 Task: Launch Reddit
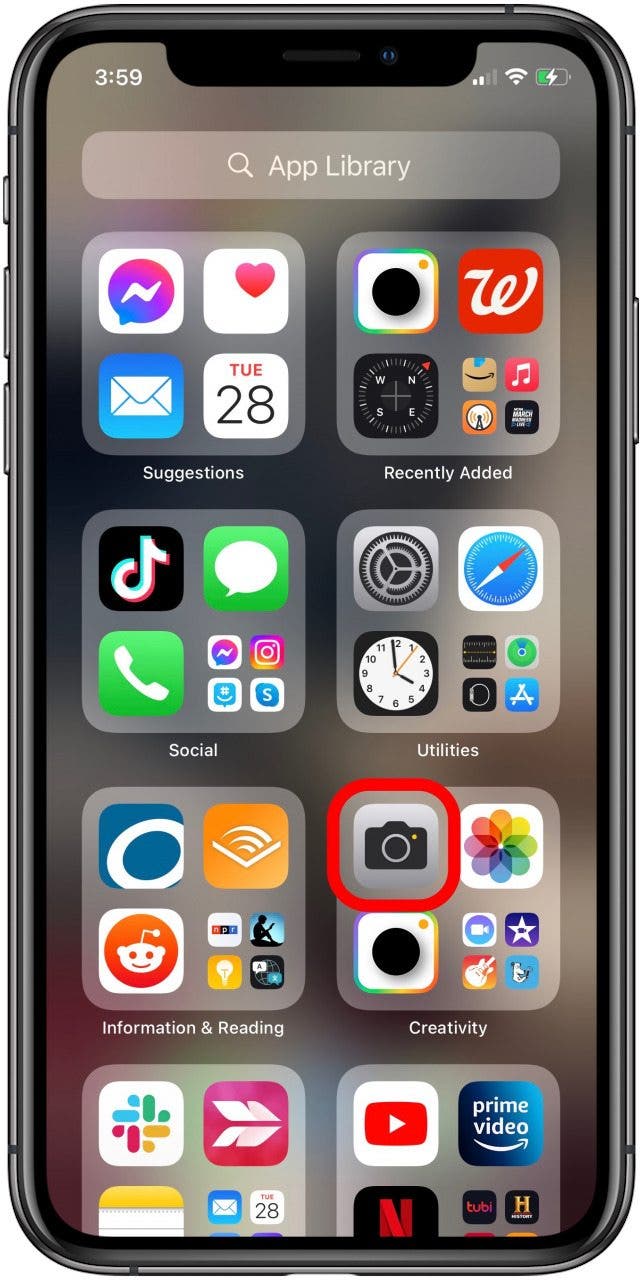click(x=141, y=951)
